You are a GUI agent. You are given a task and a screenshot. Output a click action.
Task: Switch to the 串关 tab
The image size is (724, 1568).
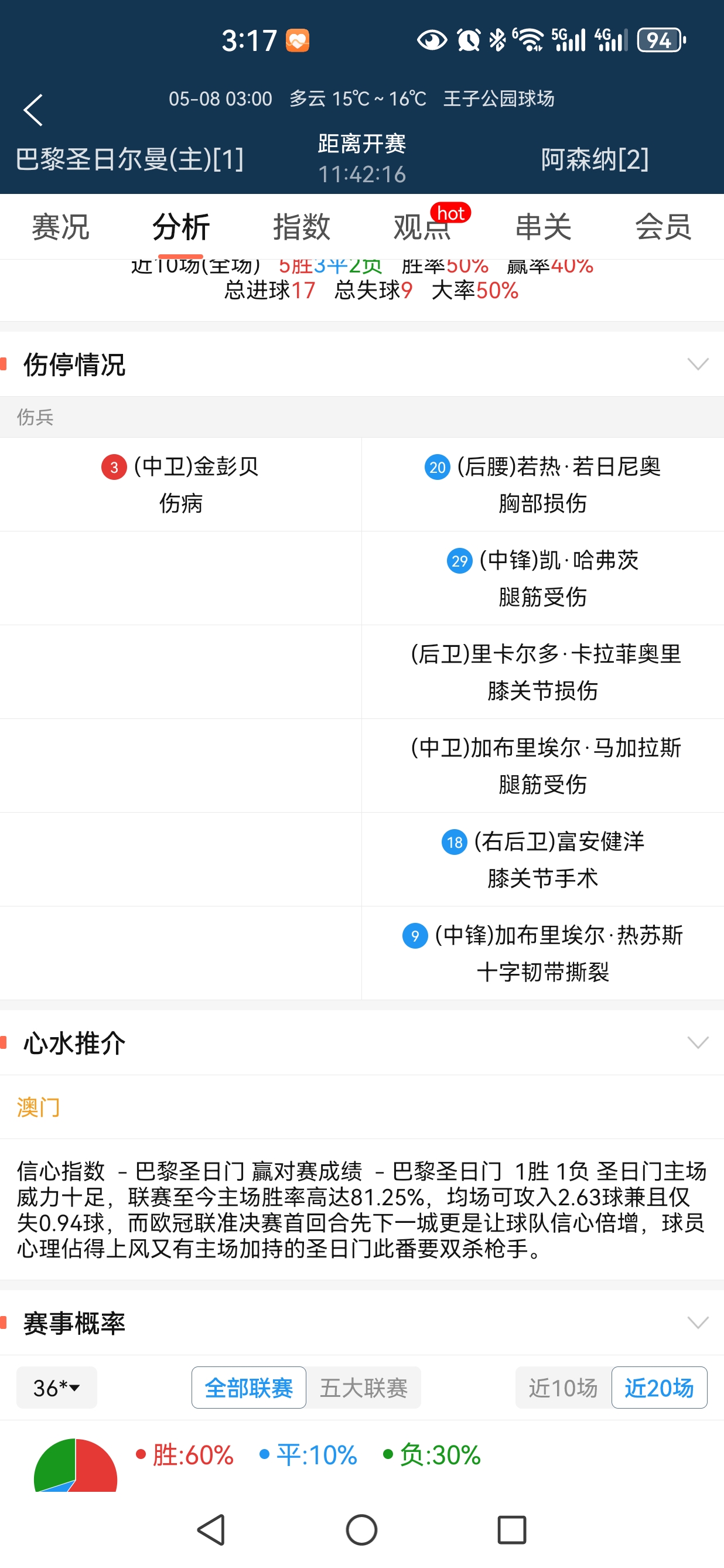544,227
